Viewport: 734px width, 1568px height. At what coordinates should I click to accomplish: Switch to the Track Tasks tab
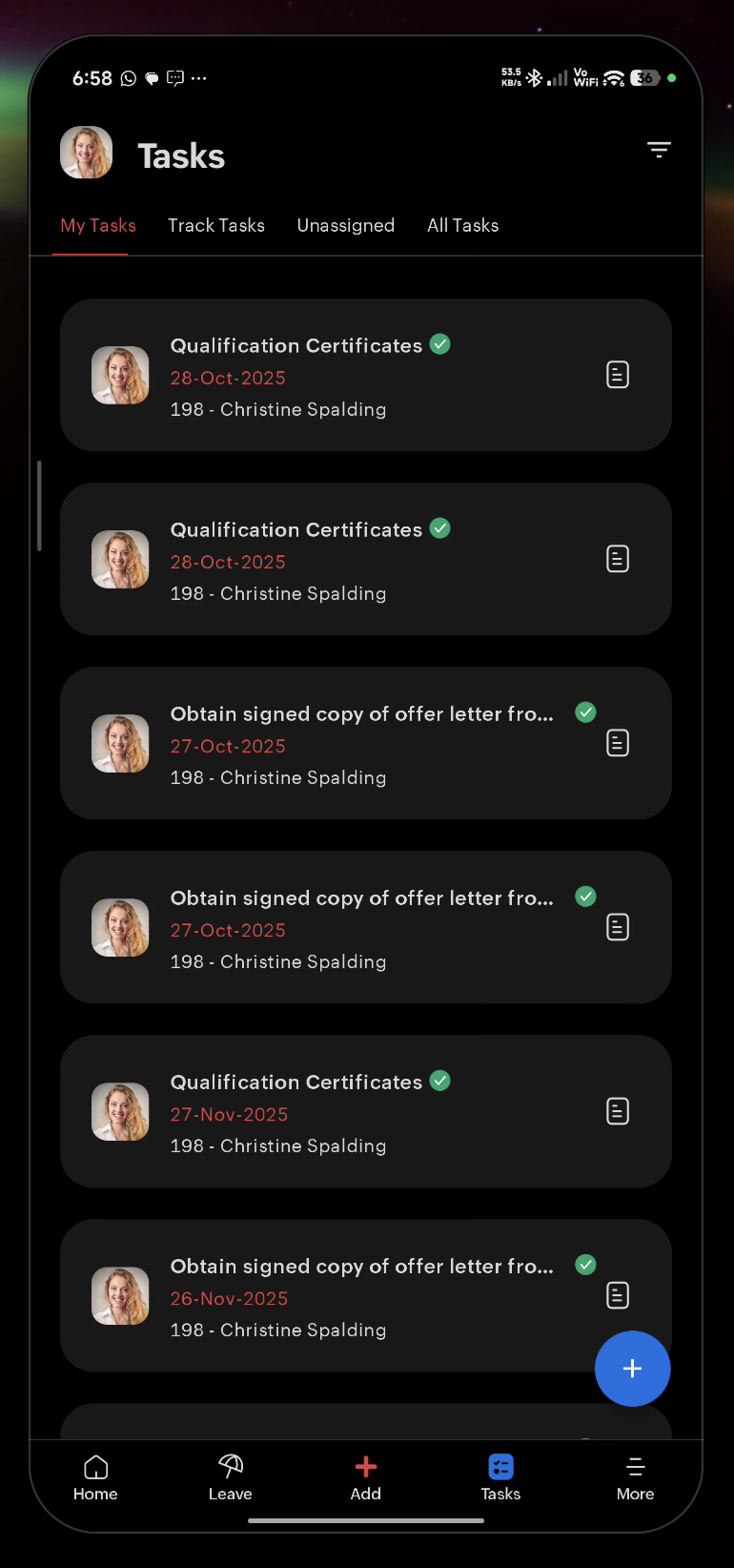point(216,226)
